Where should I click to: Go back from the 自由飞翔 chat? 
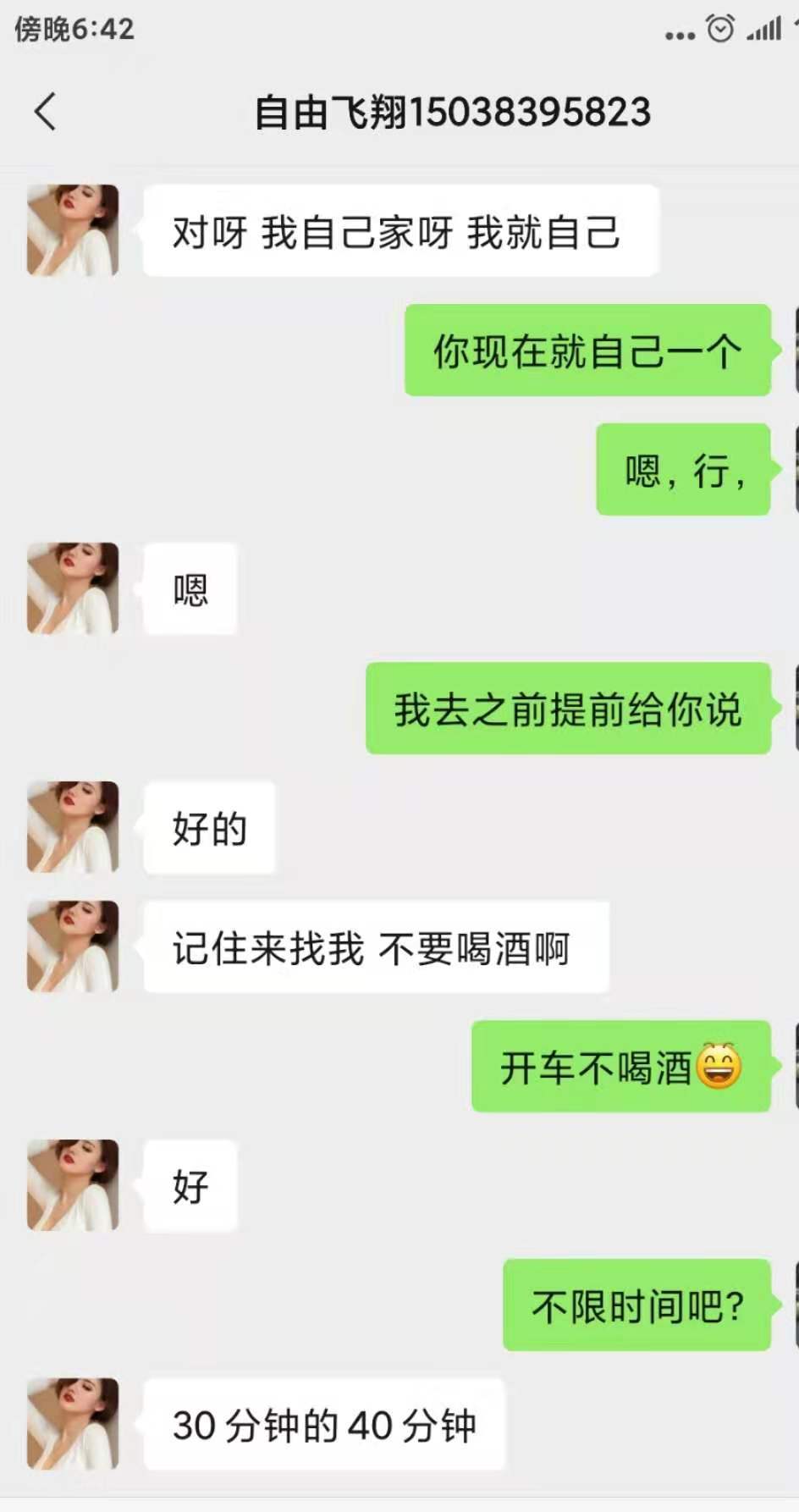[x=46, y=112]
